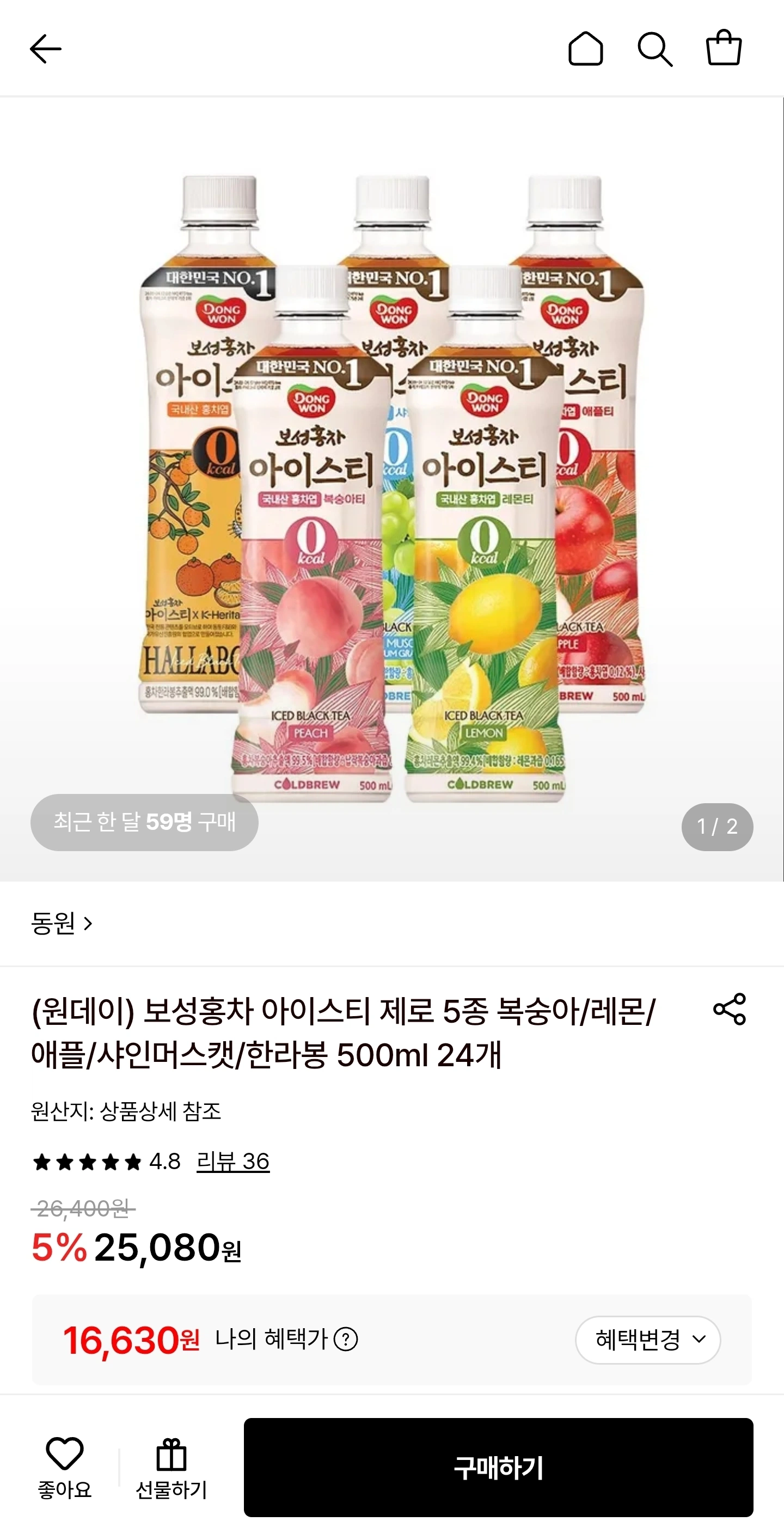This screenshot has width=784, height=1540.
Task: Open the home icon in top bar
Action: pos(585,48)
